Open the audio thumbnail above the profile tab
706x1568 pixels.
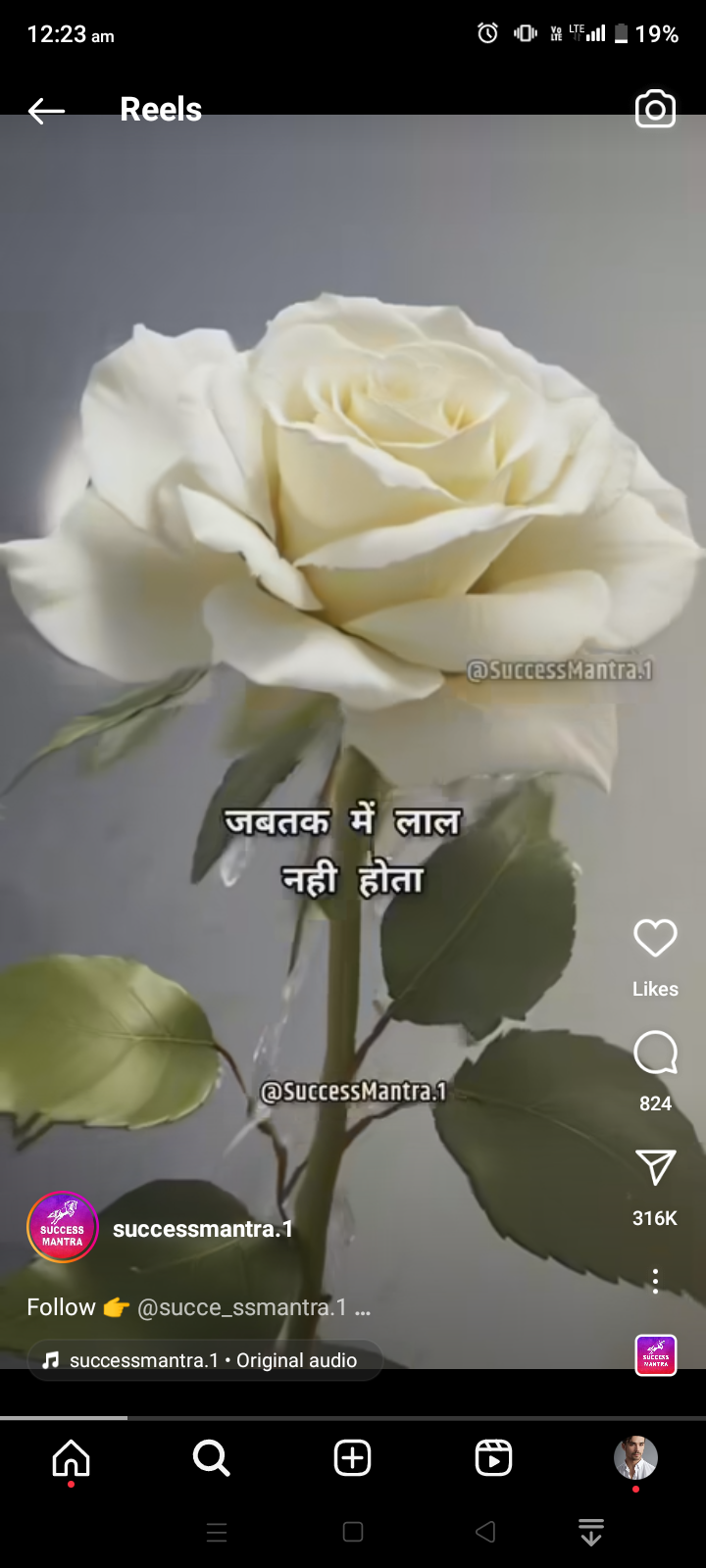tap(655, 1355)
